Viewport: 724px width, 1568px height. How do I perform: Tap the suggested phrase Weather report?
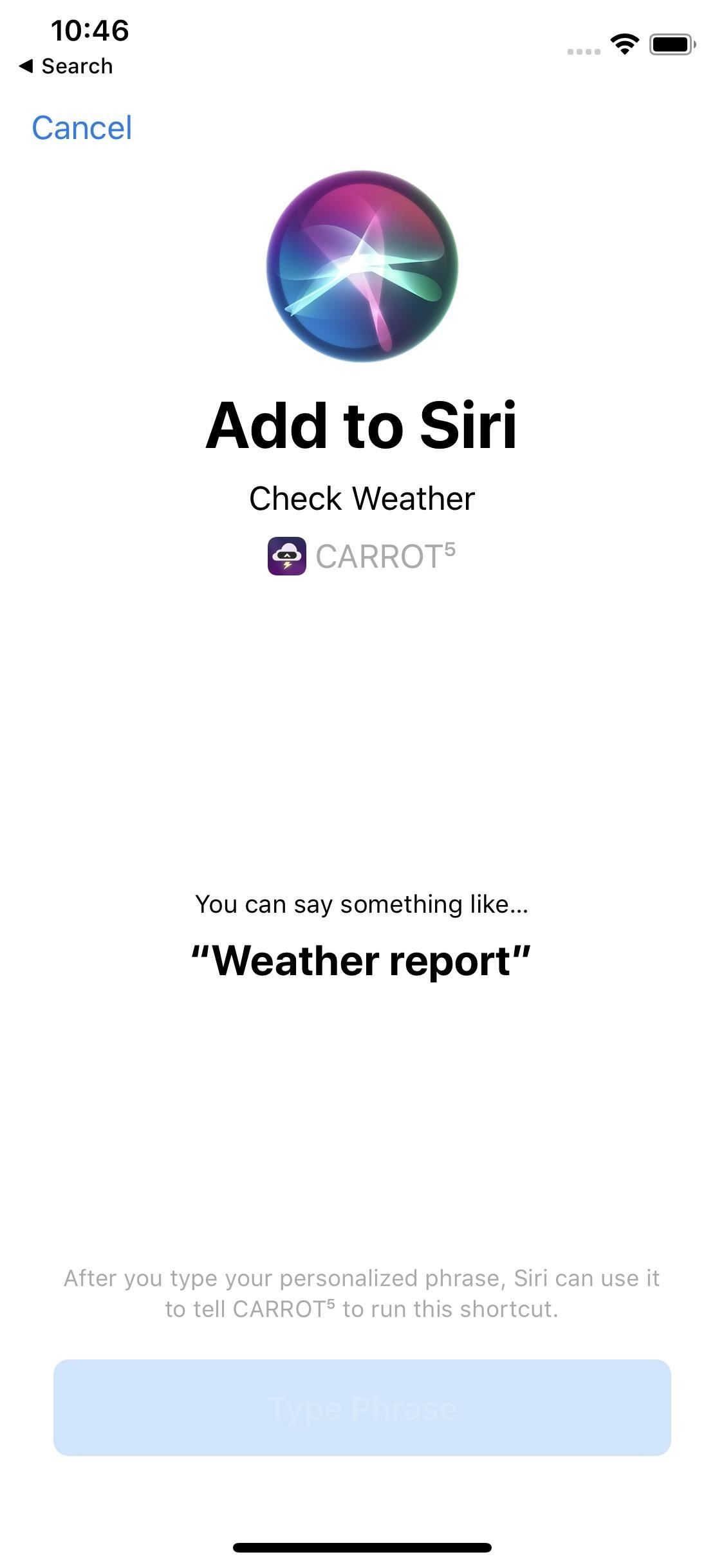pyautogui.click(x=362, y=960)
